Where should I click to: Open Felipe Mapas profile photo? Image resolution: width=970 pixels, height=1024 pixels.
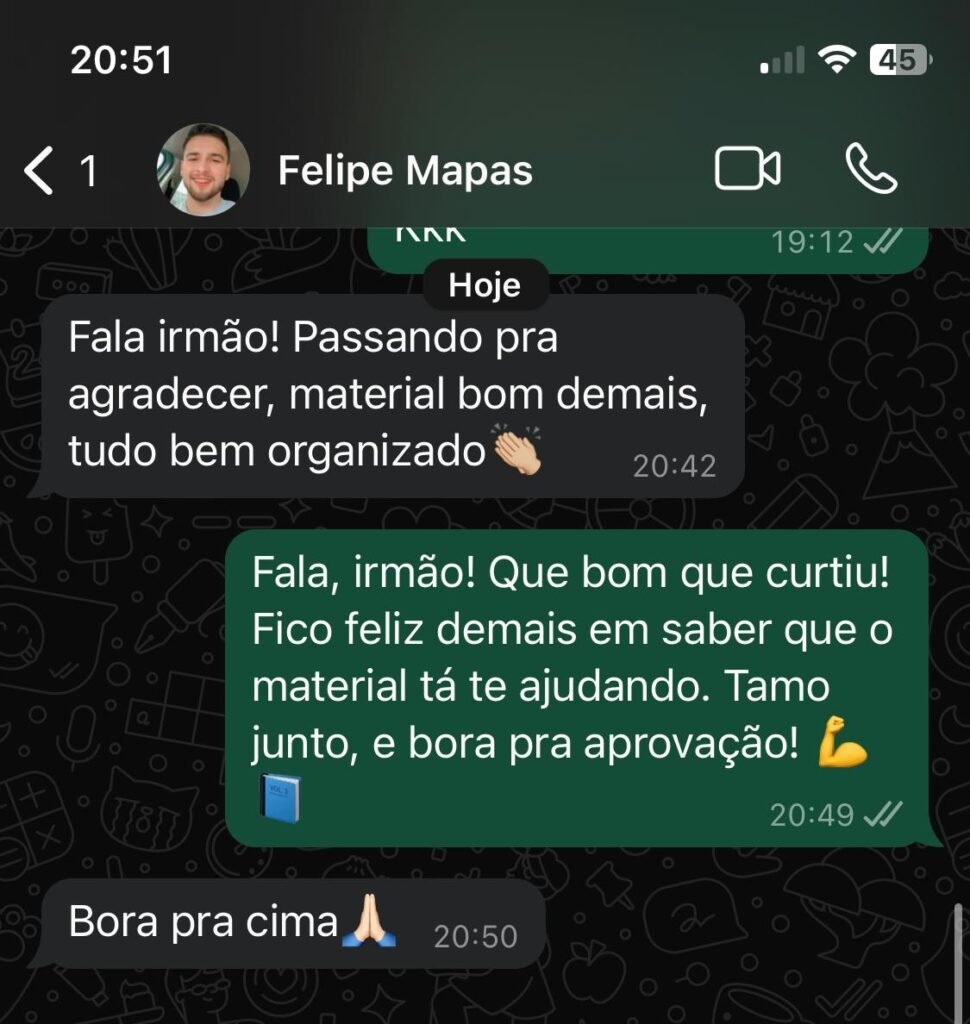click(203, 170)
